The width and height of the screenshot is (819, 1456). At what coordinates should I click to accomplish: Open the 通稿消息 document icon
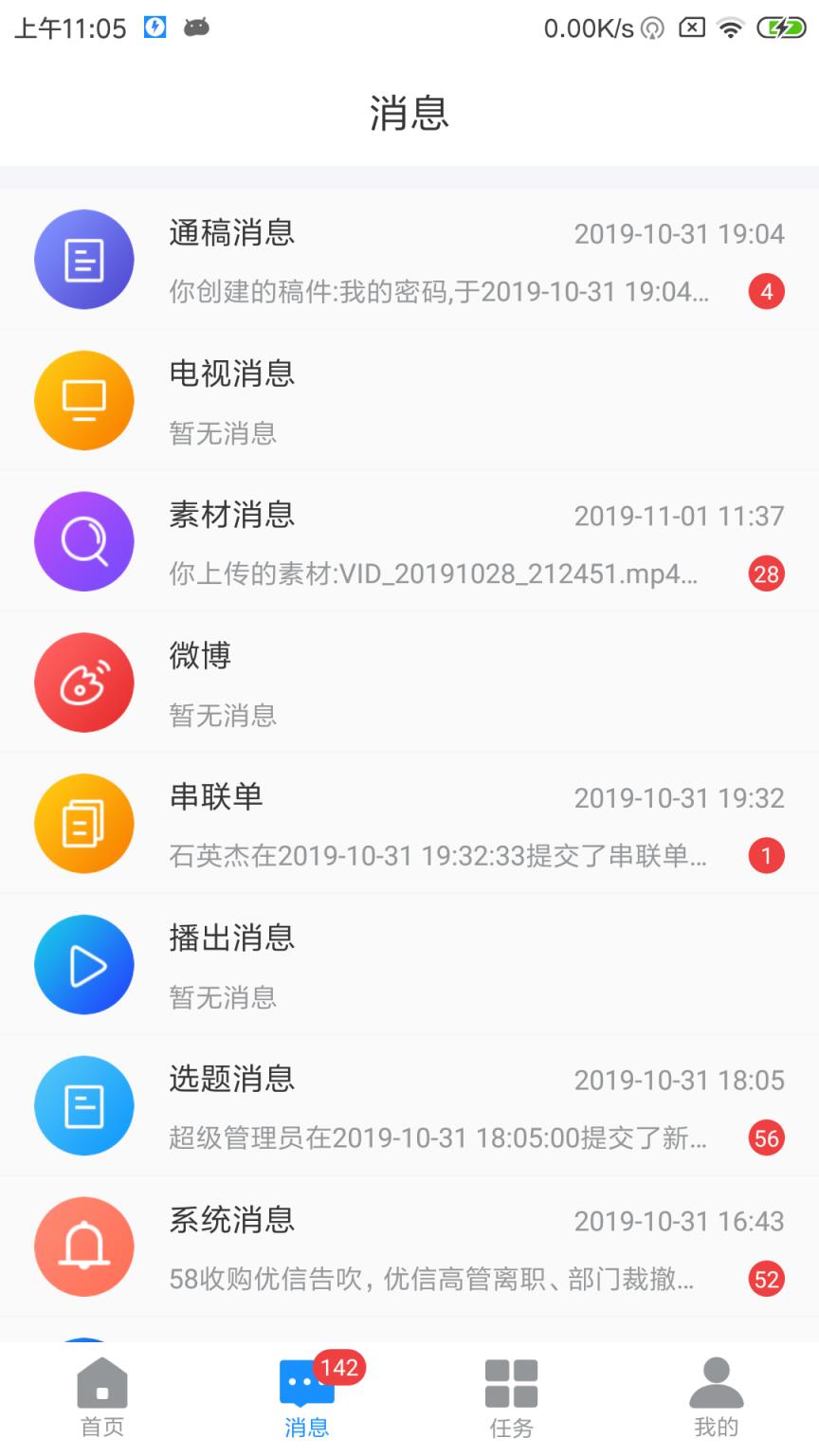83,258
